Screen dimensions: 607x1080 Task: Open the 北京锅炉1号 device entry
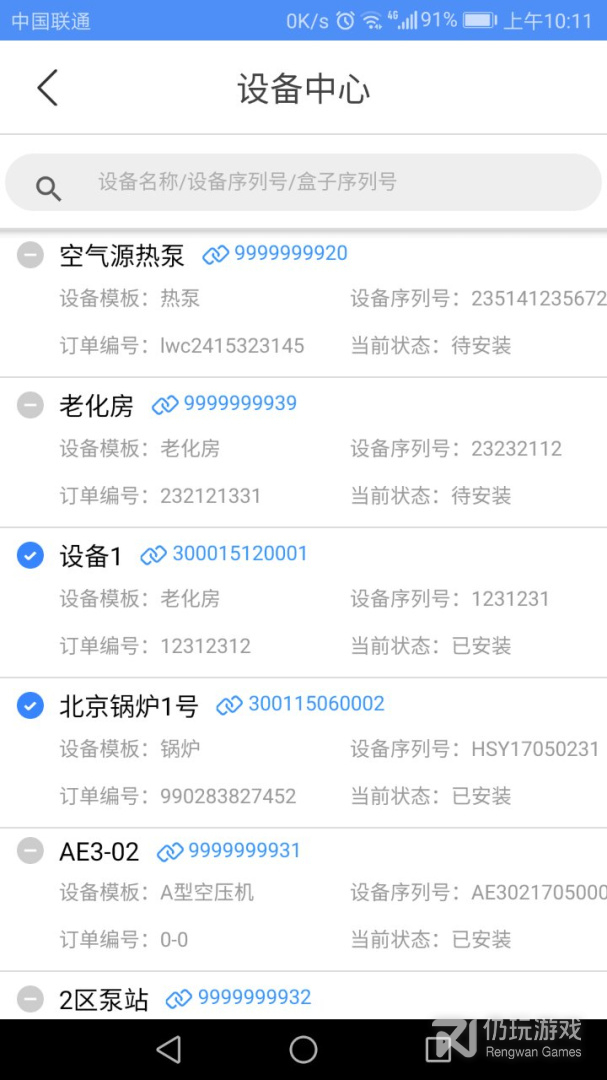pyautogui.click(x=129, y=706)
